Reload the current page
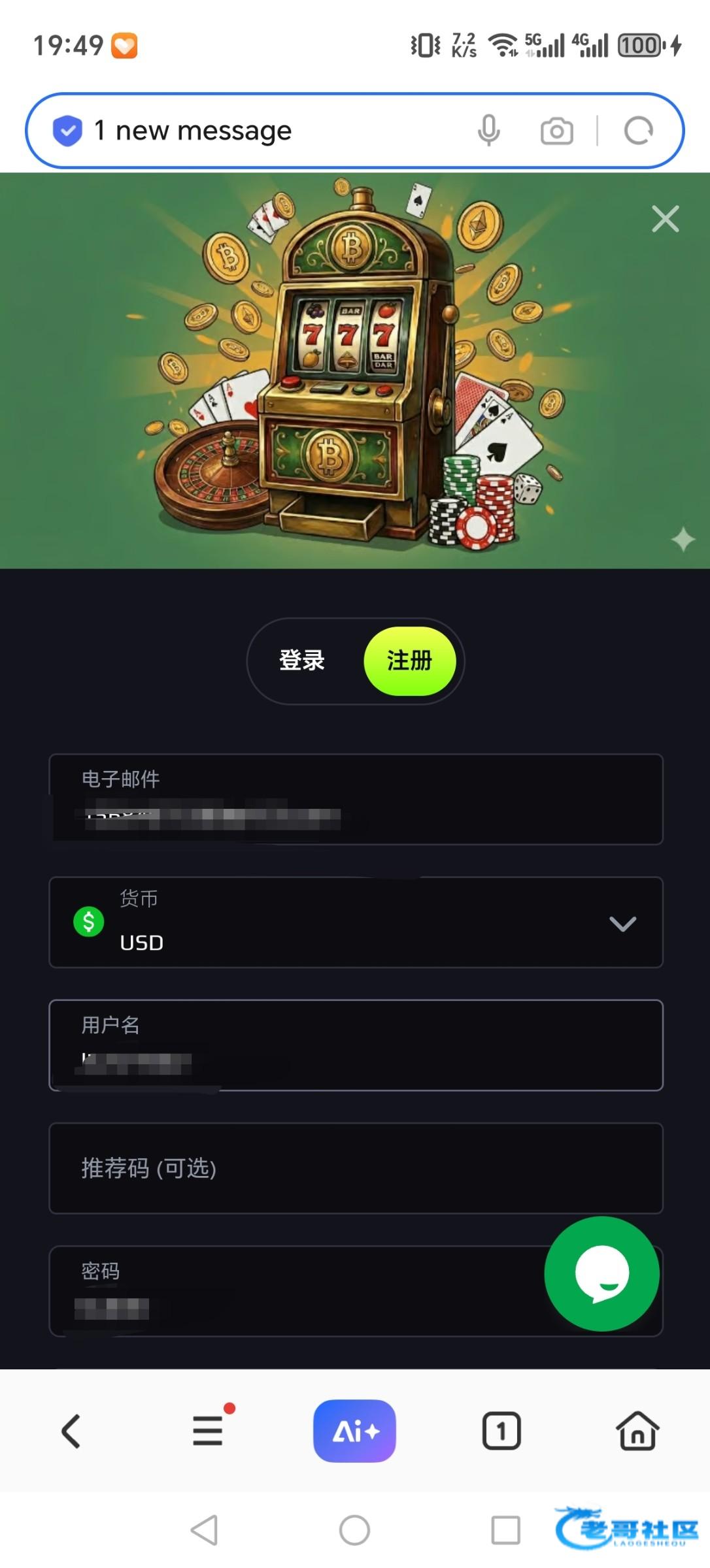 (638, 131)
